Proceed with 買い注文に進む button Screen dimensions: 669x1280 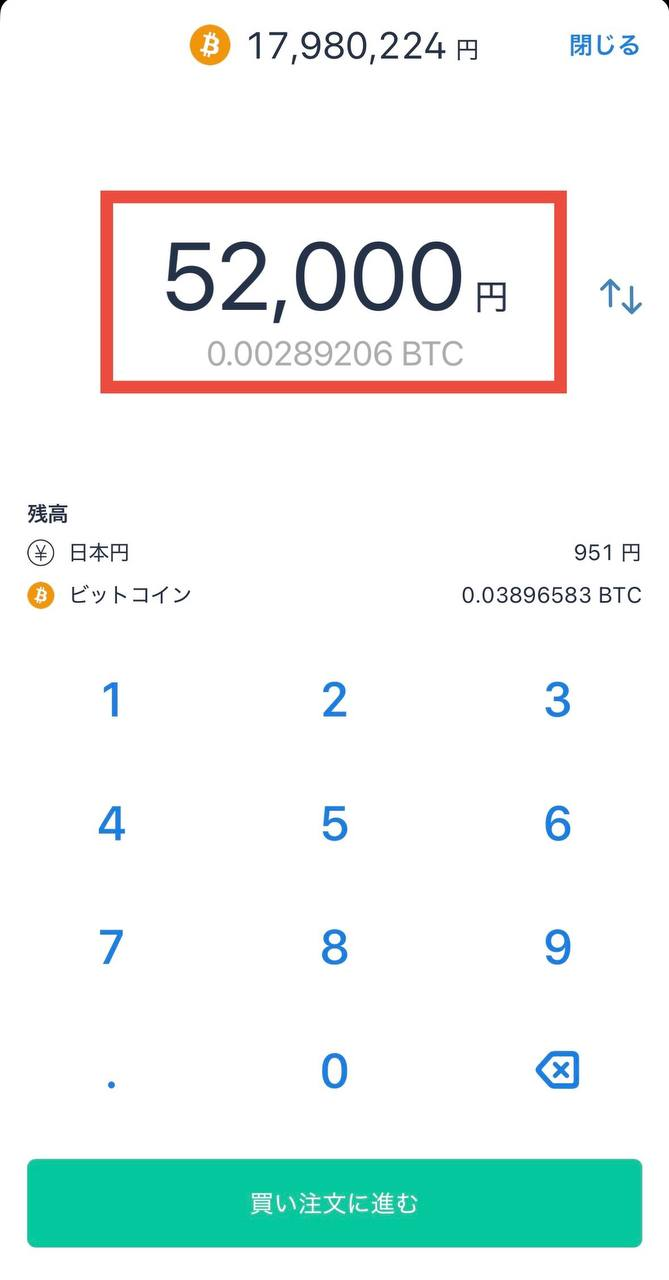coord(334,1203)
